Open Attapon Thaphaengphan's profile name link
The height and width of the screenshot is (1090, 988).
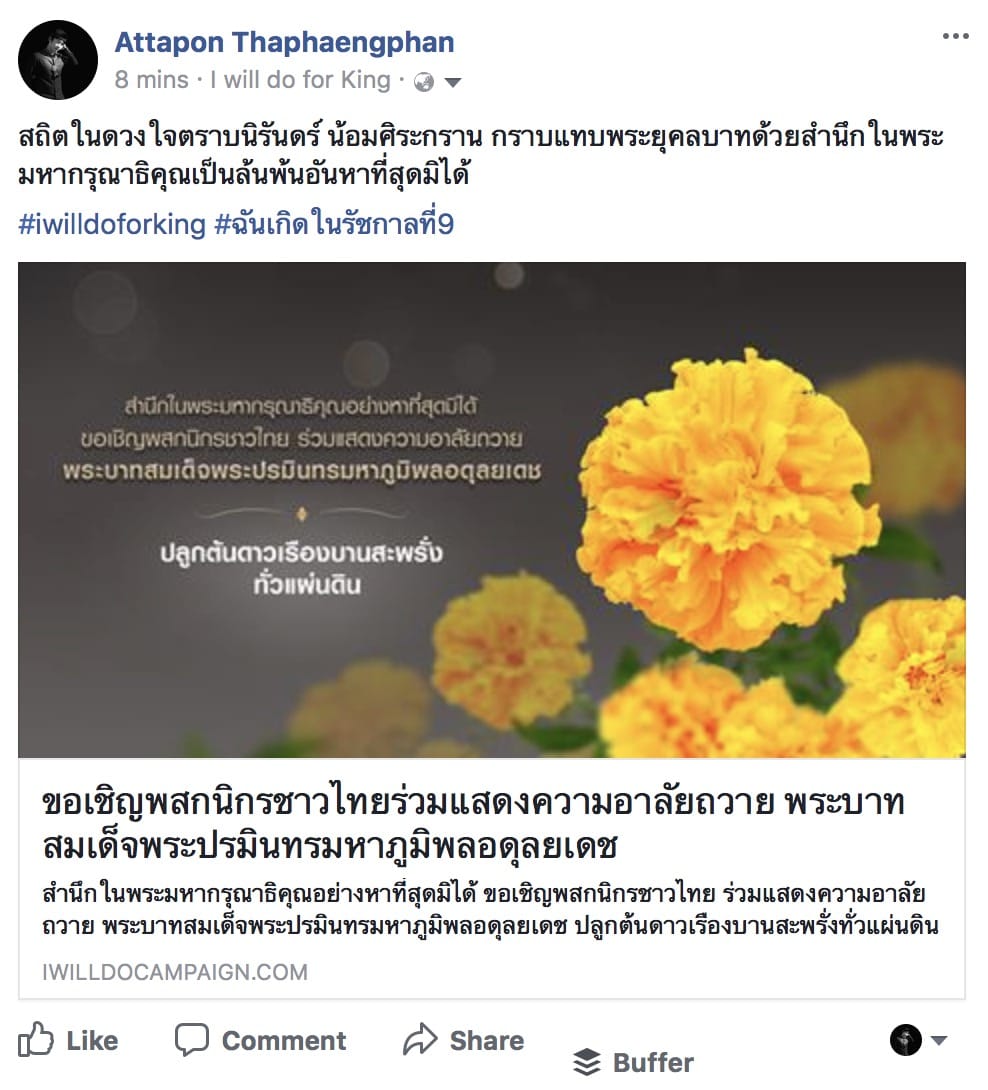click(284, 42)
